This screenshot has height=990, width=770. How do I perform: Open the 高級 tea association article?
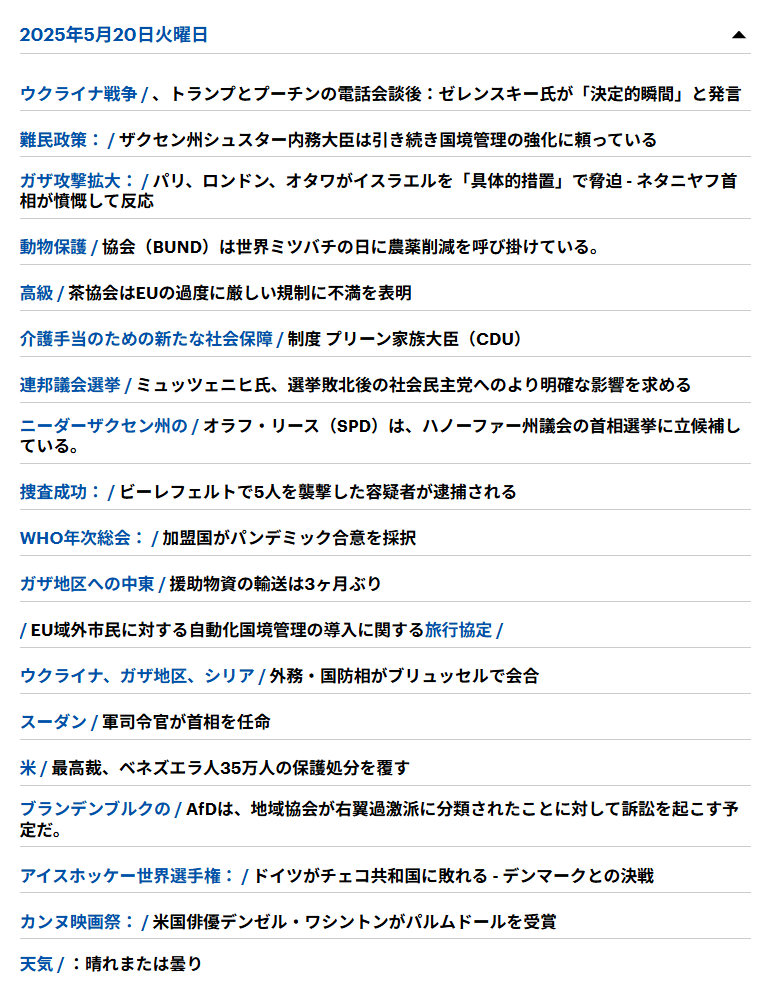coord(216,293)
